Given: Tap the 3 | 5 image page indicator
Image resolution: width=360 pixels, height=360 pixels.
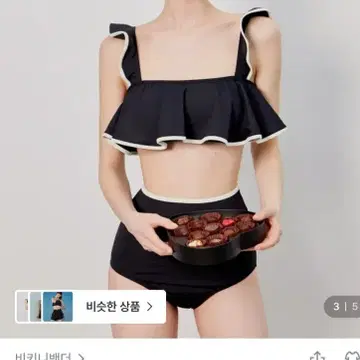Looking at the screenshot, I should click(343, 307).
